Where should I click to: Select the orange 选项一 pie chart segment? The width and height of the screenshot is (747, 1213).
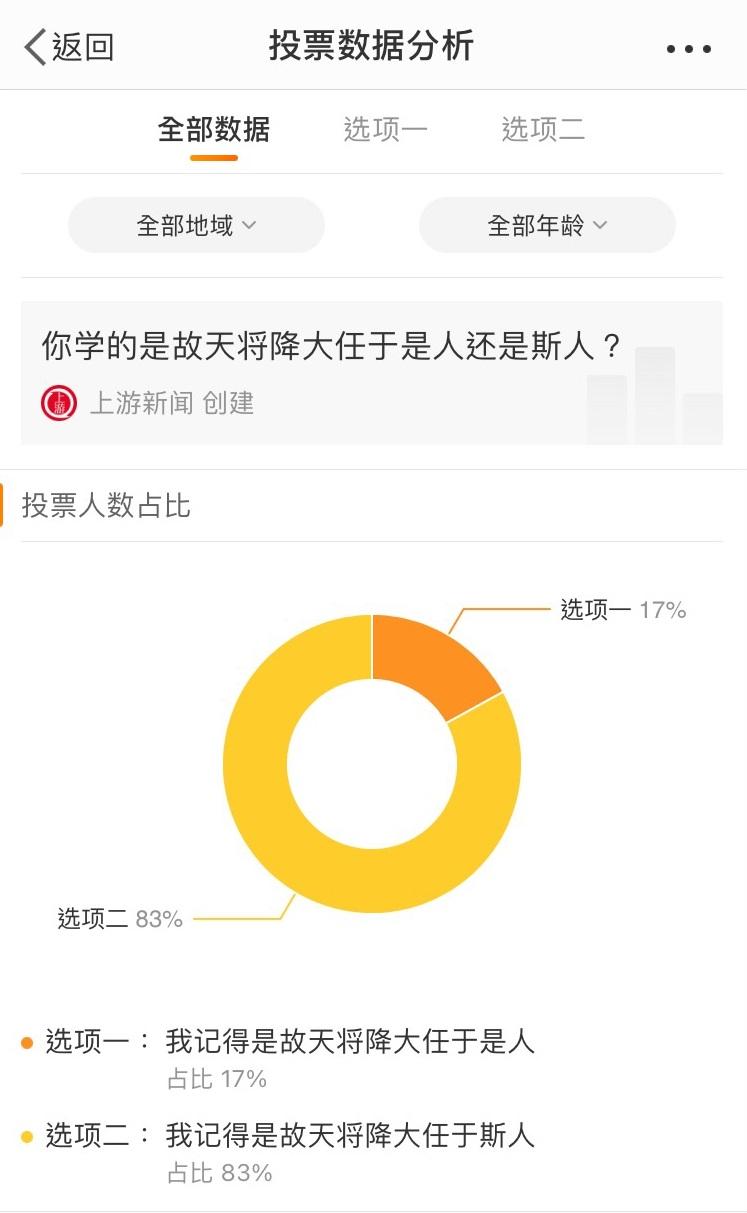tap(430, 660)
